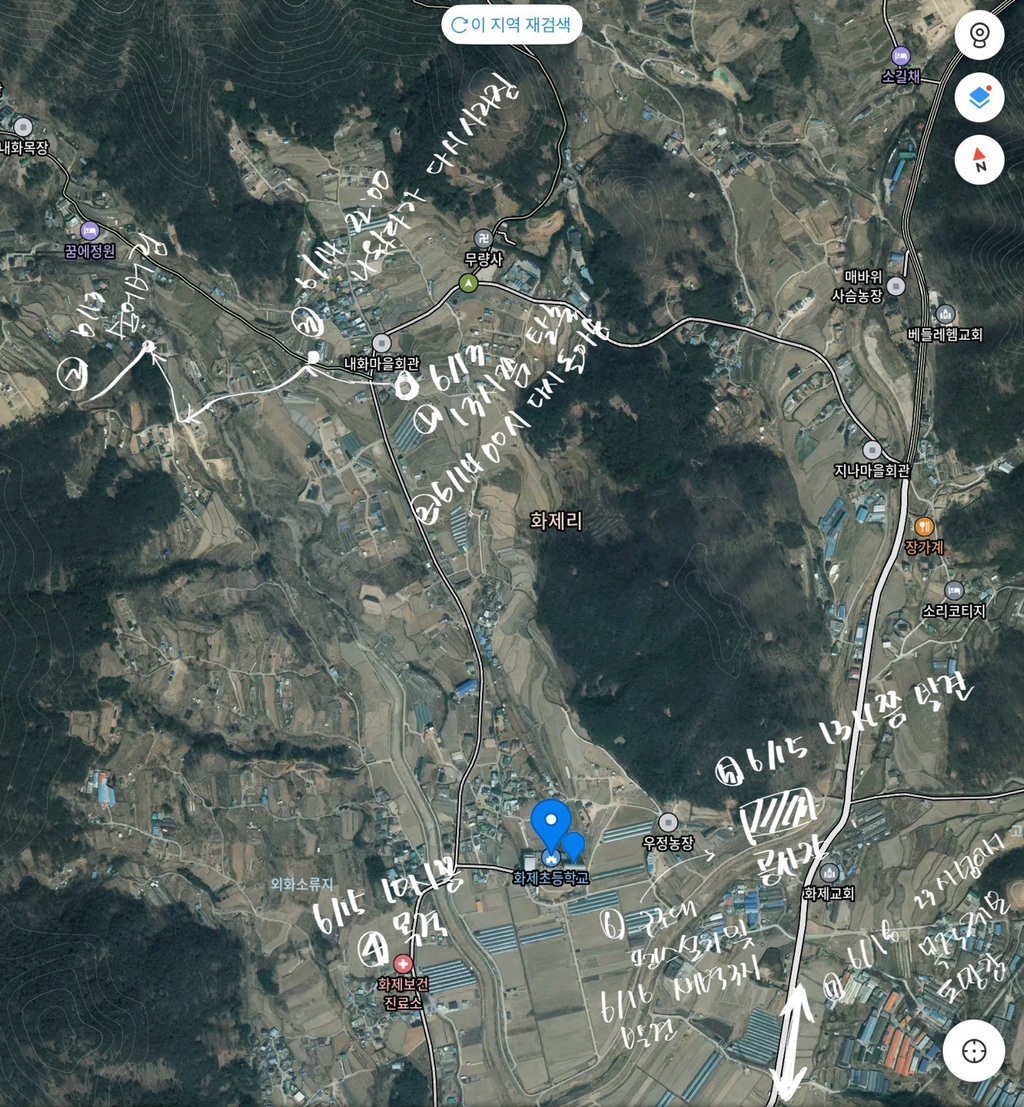Center map on my current location
Viewport: 1024px width, 1107px height.
(973, 1051)
